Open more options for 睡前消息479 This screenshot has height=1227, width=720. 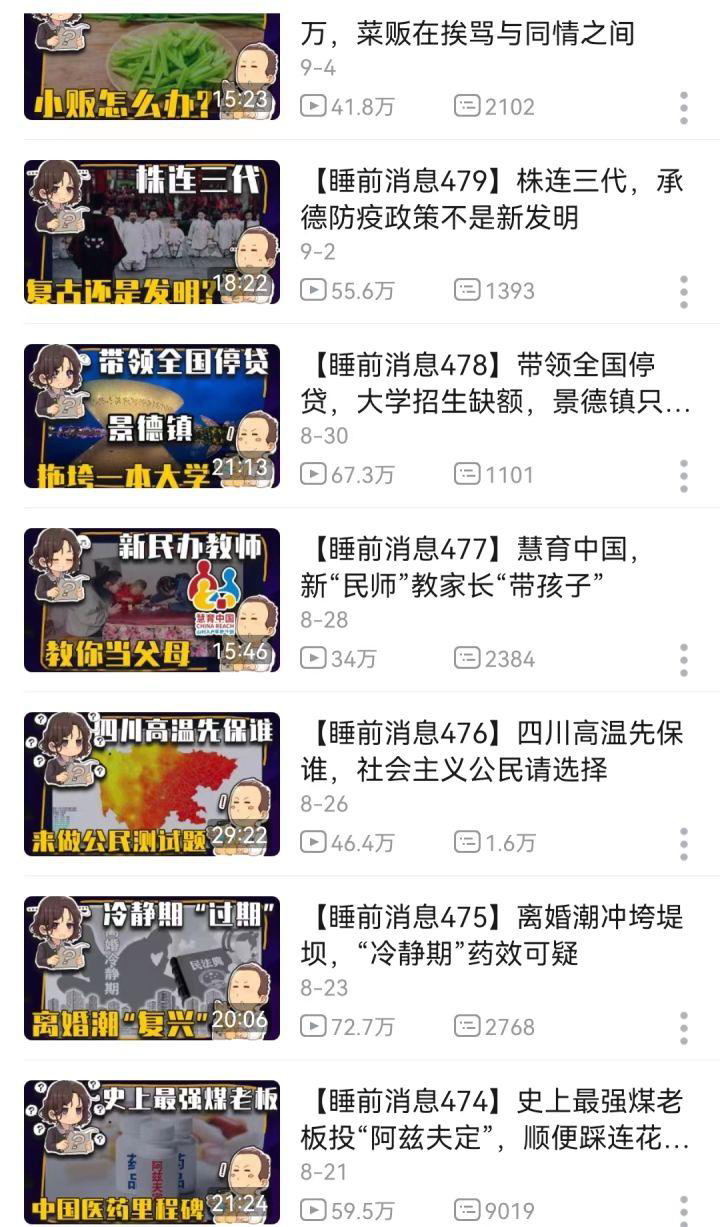point(684,291)
